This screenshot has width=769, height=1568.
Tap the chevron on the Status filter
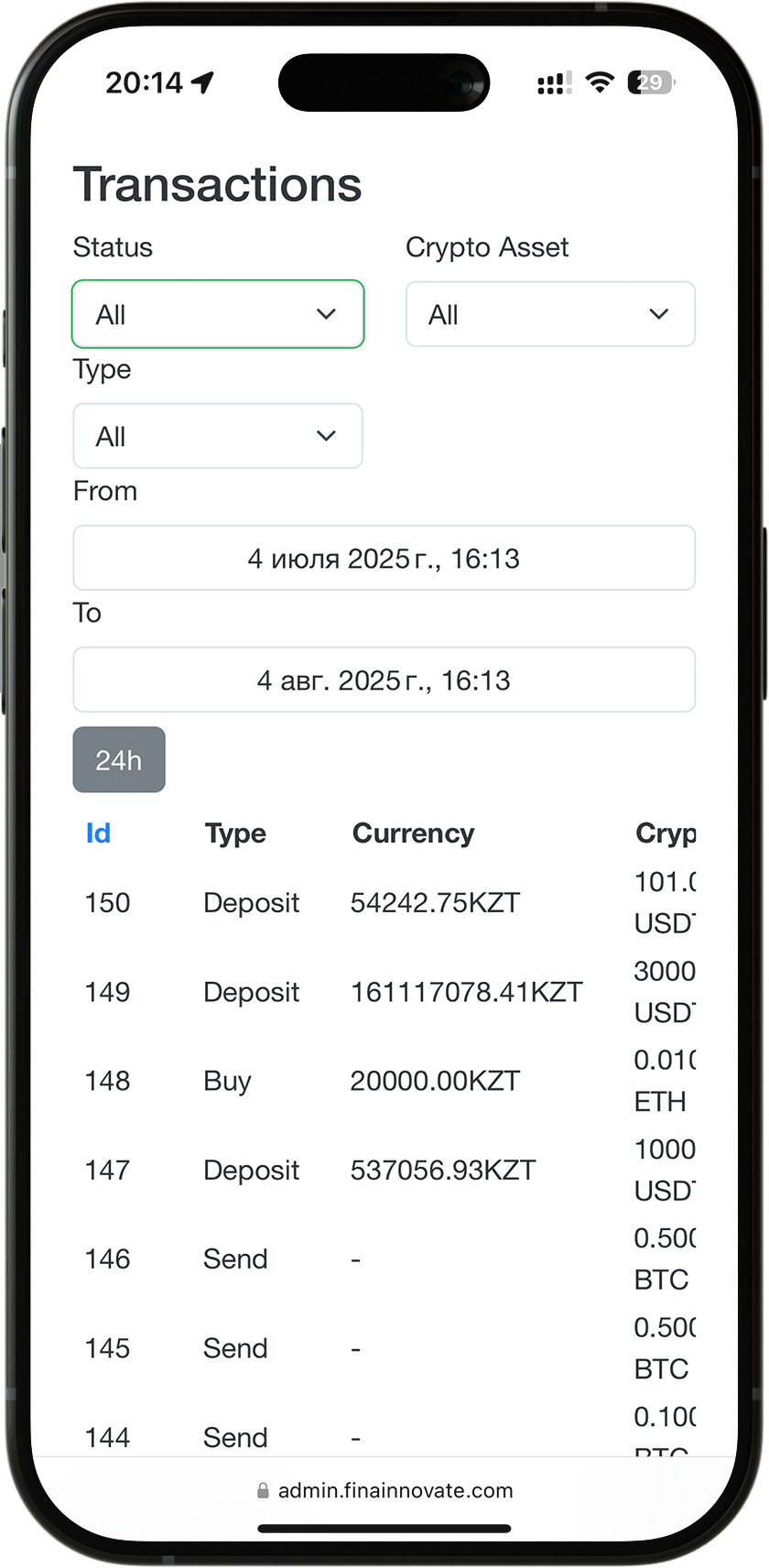(x=326, y=314)
